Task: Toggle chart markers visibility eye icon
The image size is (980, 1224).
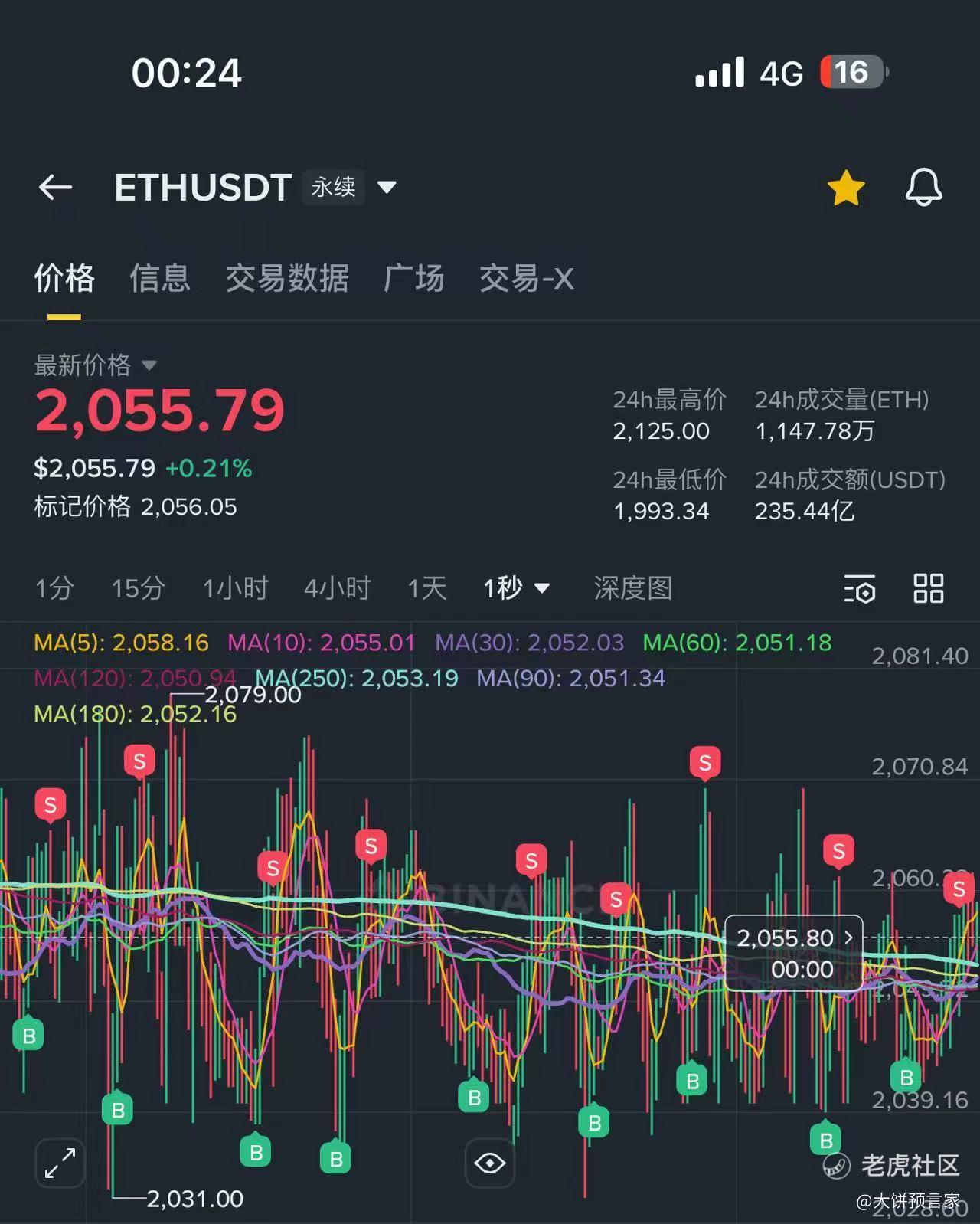Action: [489, 1163]
